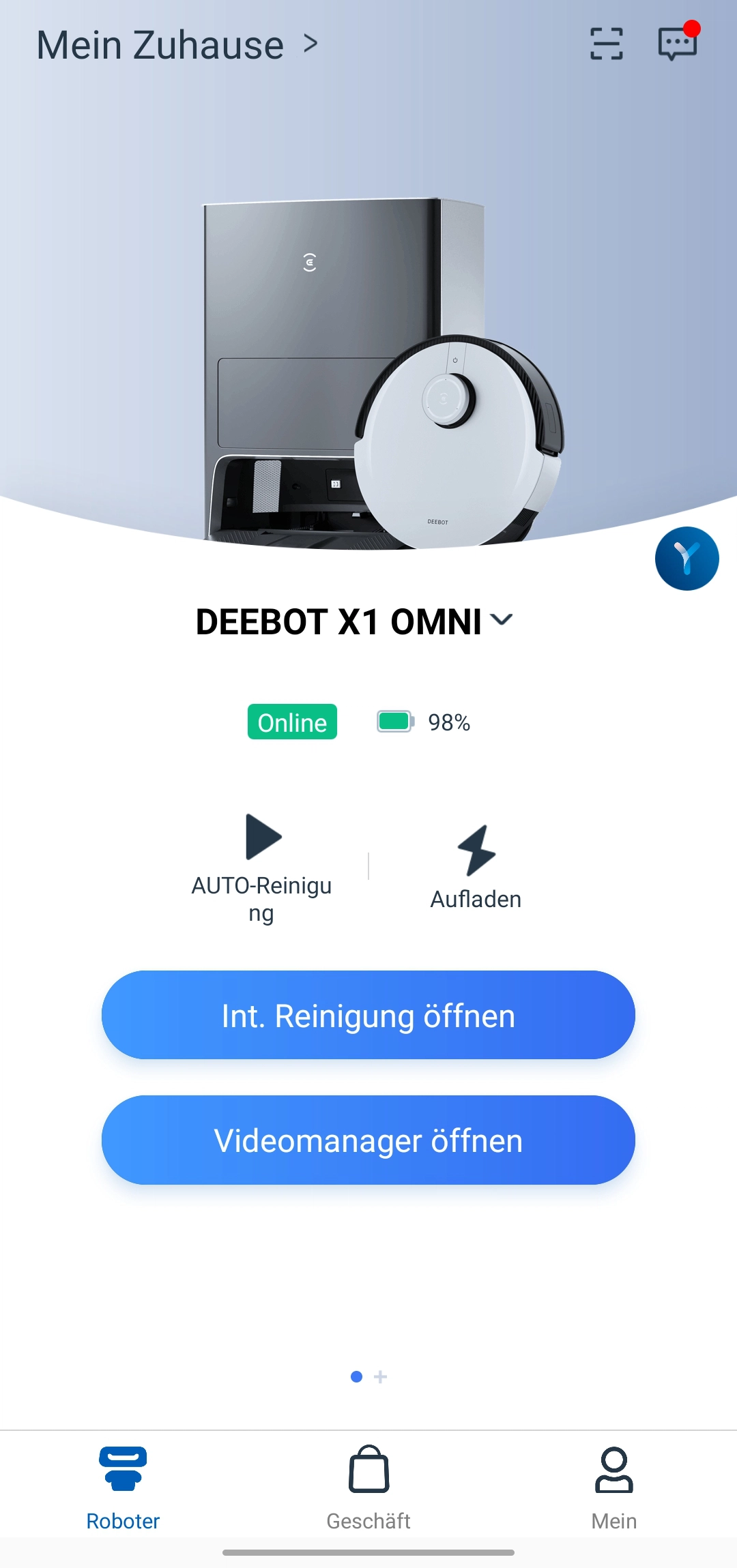
Task: Open the Mein Zuhause home selector
Action: 177,45
